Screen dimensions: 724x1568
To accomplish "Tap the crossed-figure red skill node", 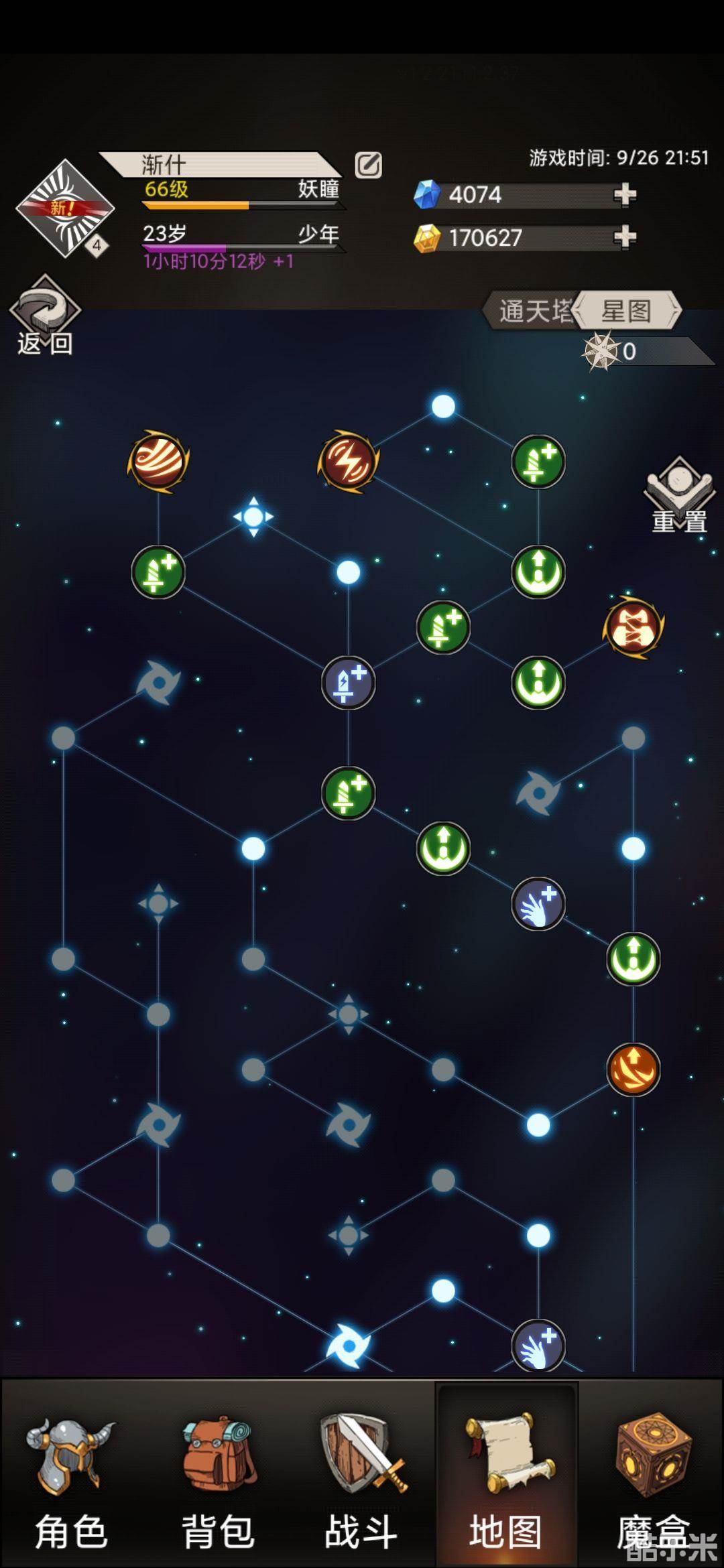I will (x=633, y=627).
